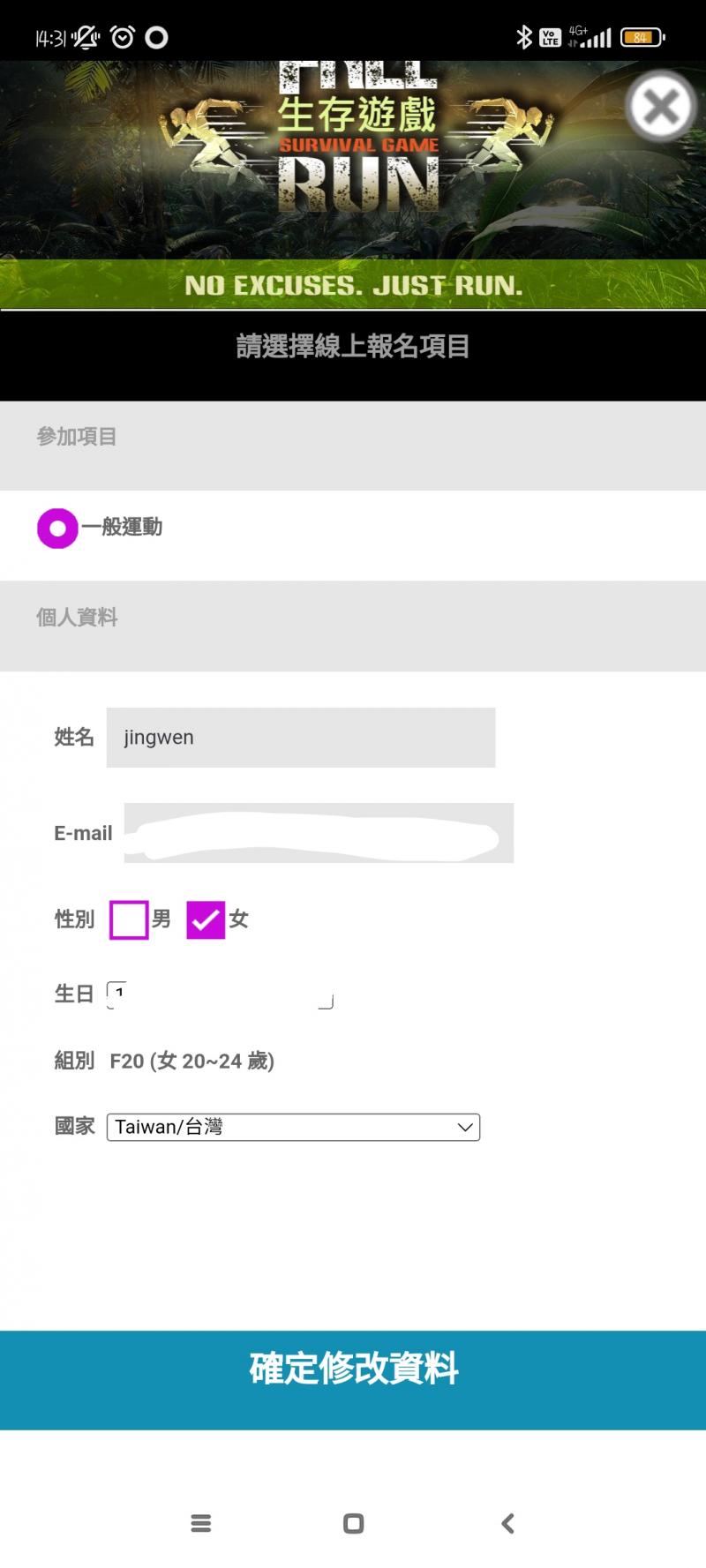Expand the 國家 dropdown showing Taiwan/台灣

pos(293,1127)
